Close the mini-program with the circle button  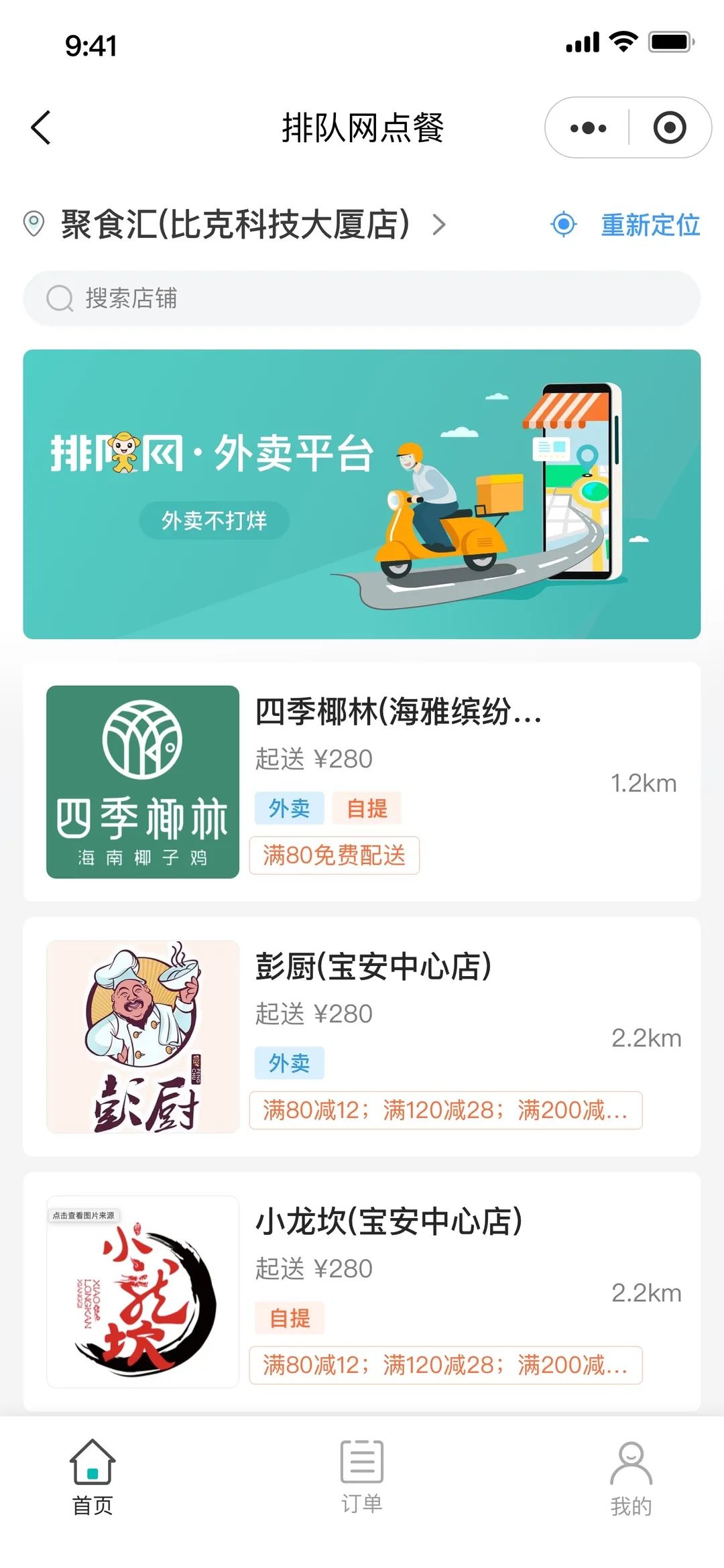click(x=669, y=127)
